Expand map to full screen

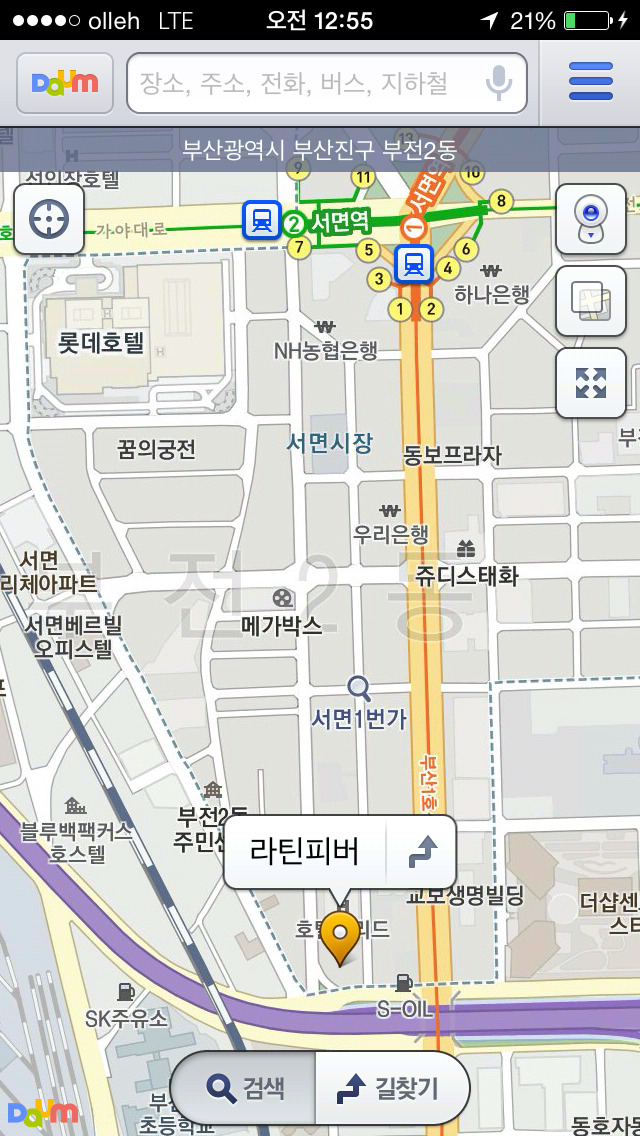click(x=591, y=382)
